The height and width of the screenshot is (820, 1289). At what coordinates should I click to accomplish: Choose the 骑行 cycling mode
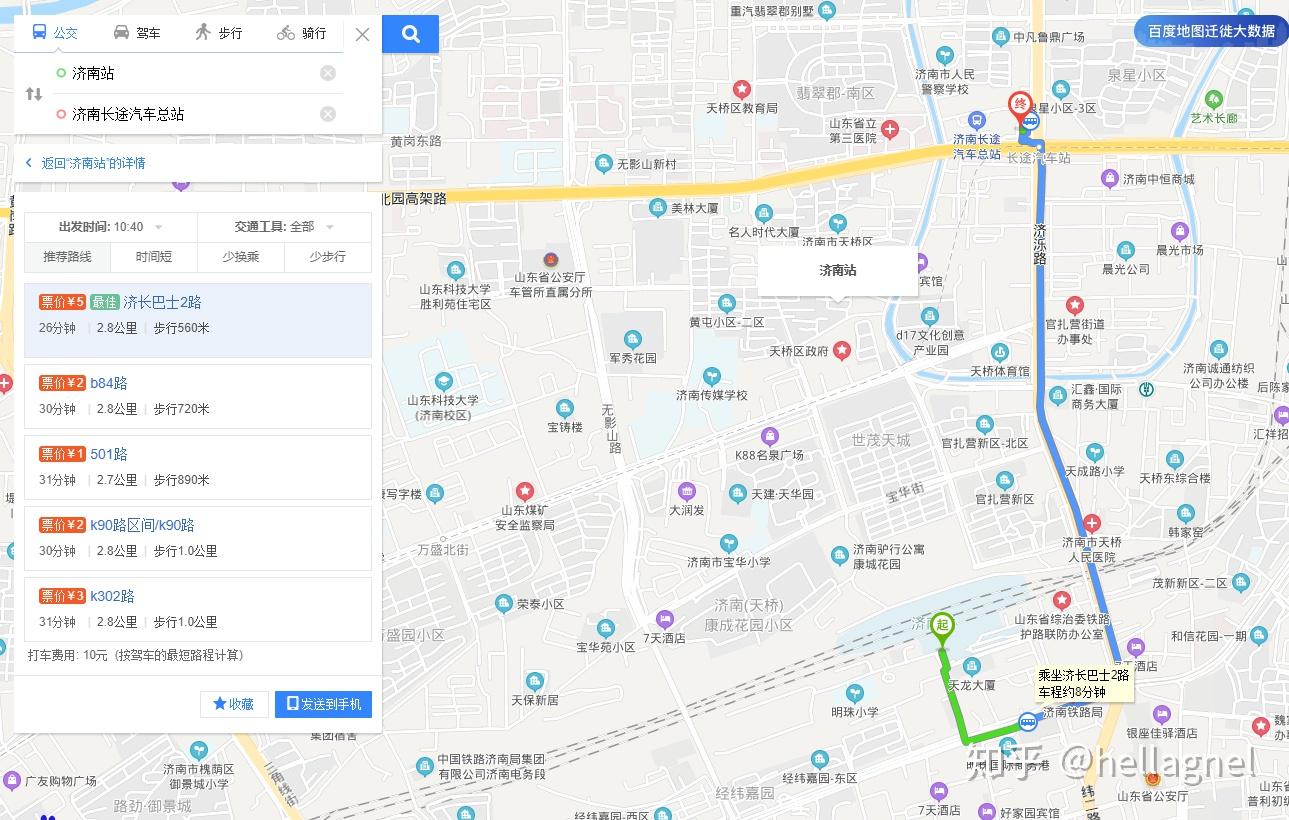tap(302, 33)
